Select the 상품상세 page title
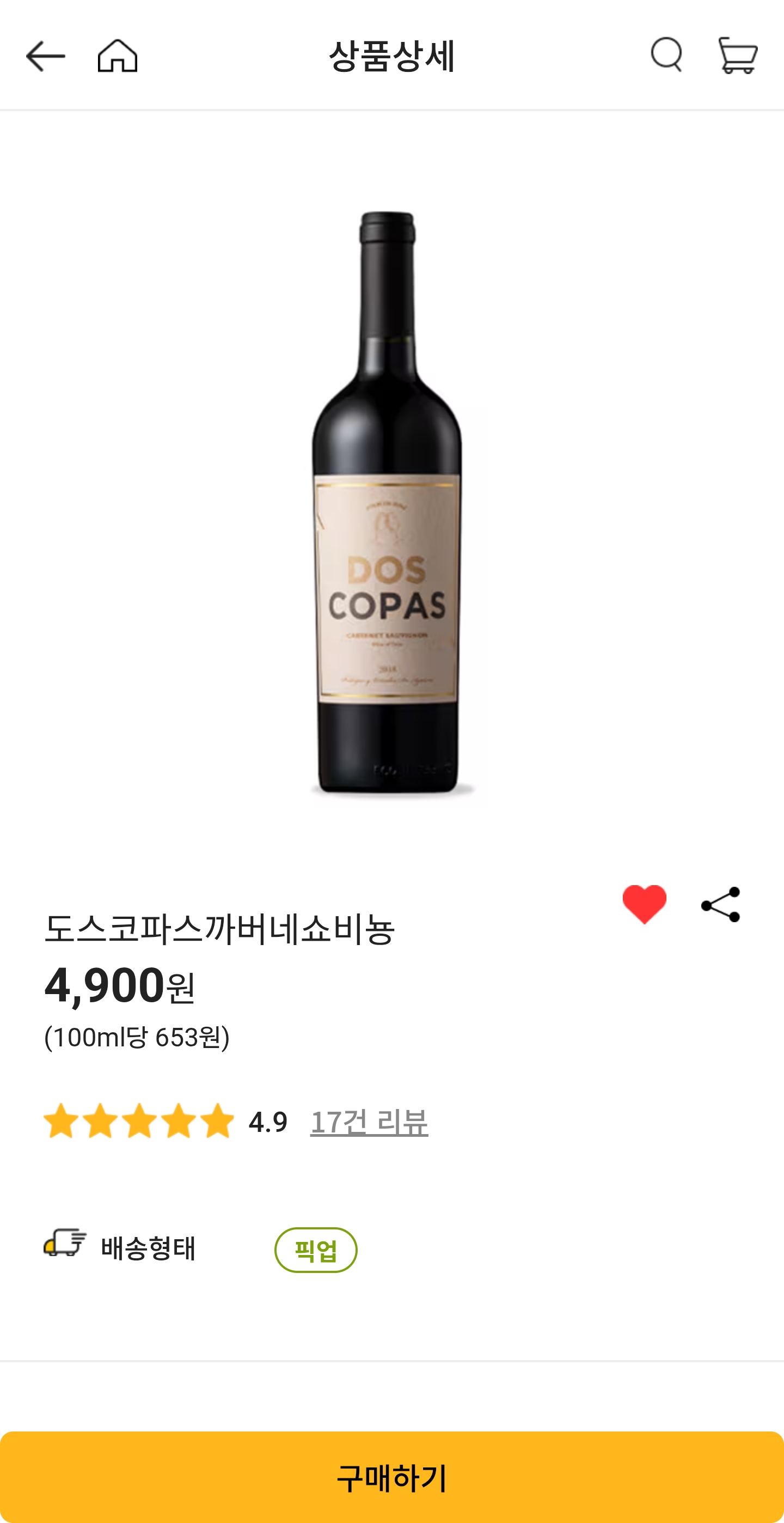Image resolution: width=784 pixels, height=1523 pixels. (x=391, y=55)
